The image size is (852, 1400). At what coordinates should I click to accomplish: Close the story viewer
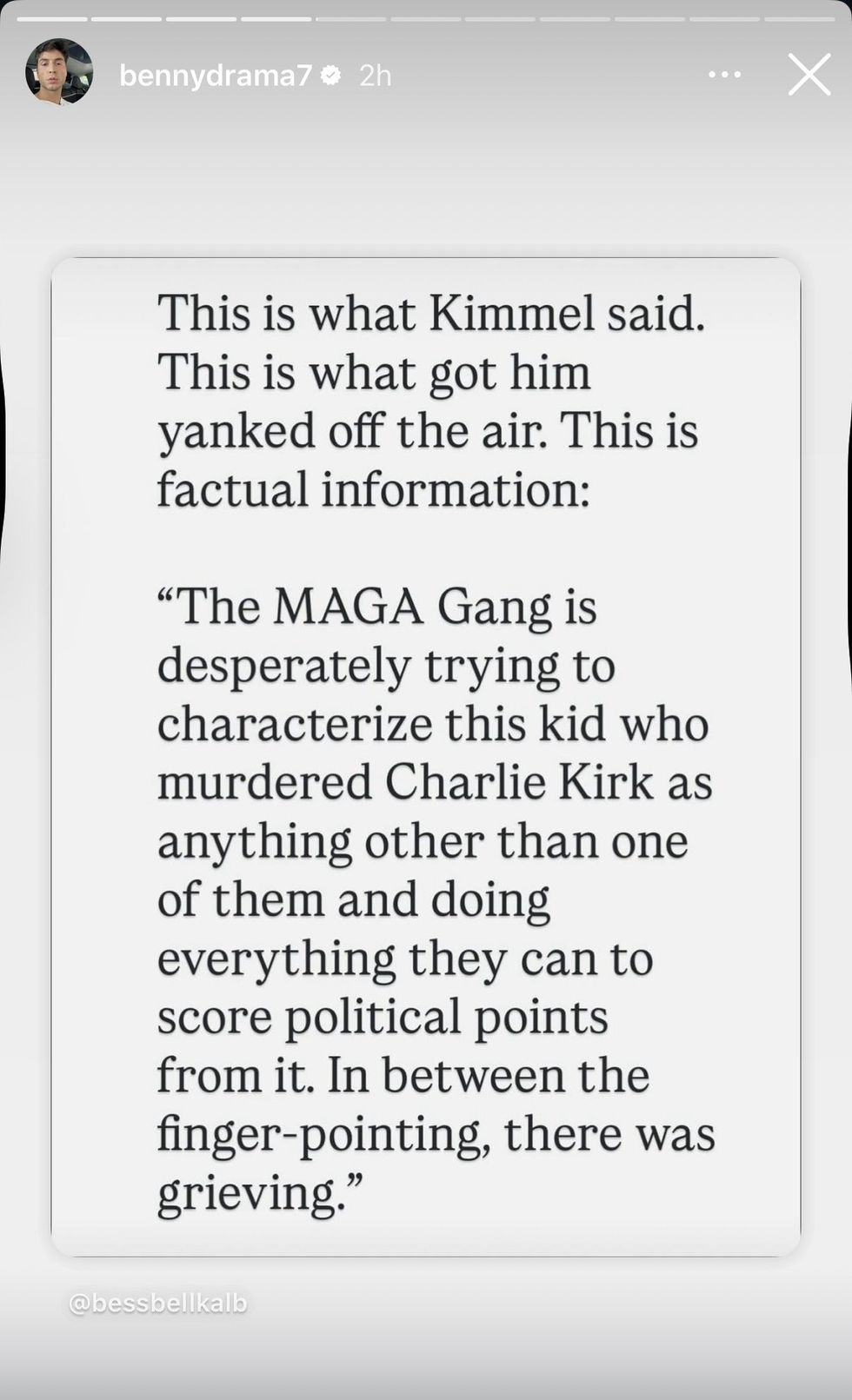[x=809, y=75]
